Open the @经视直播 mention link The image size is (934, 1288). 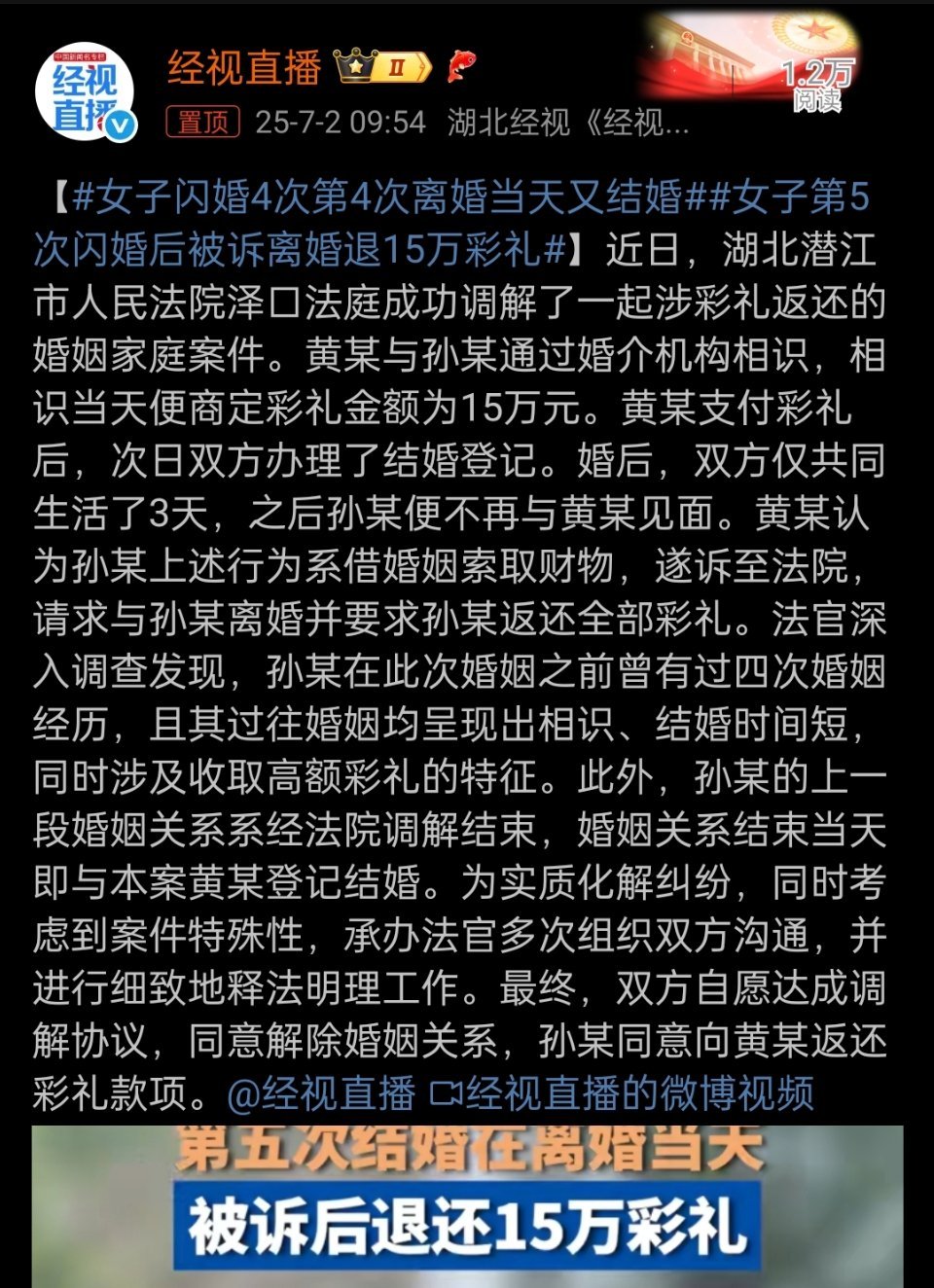pos(321,1093)
